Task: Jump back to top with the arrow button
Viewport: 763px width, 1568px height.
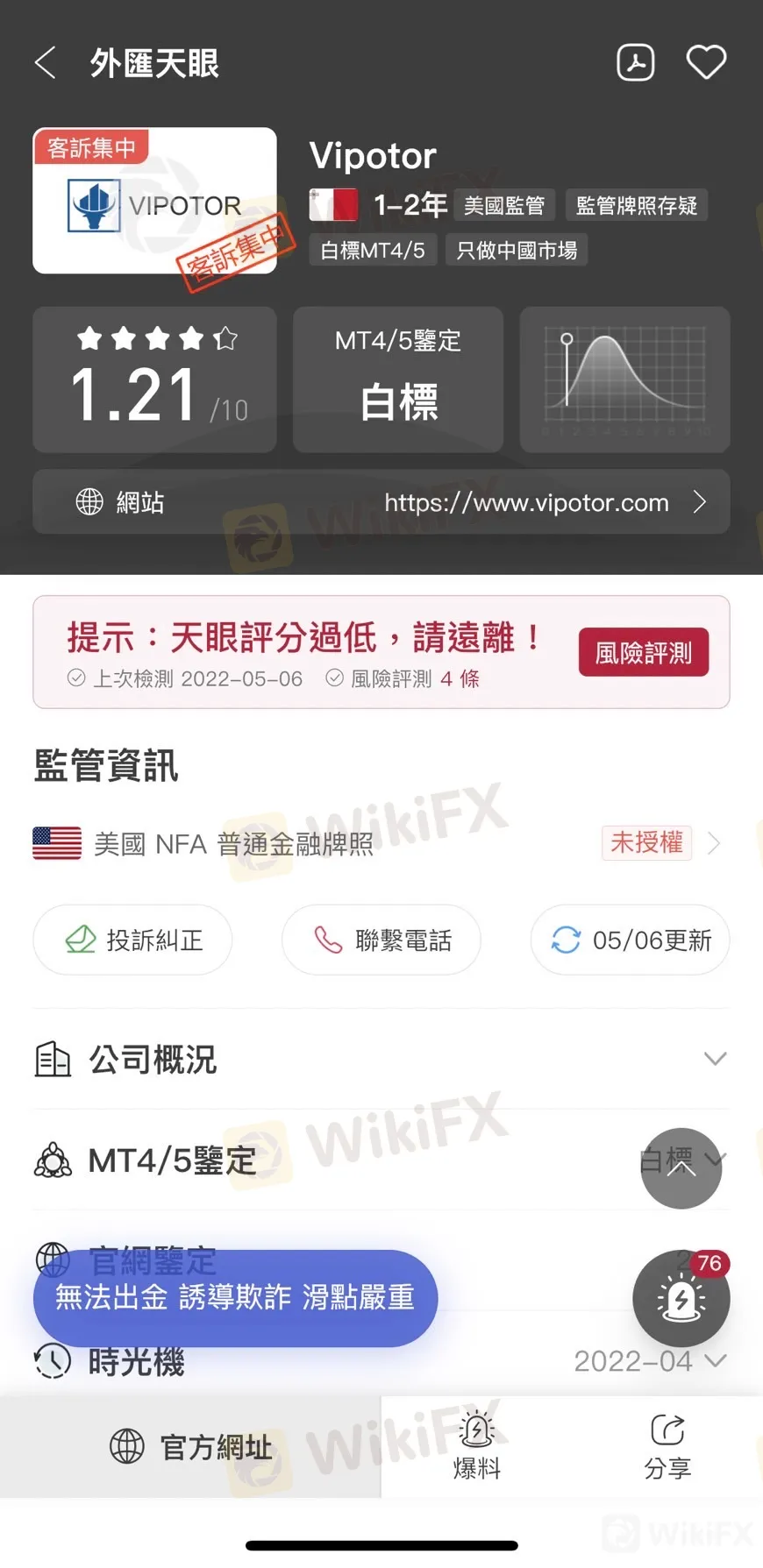Action: [681, 1167]
